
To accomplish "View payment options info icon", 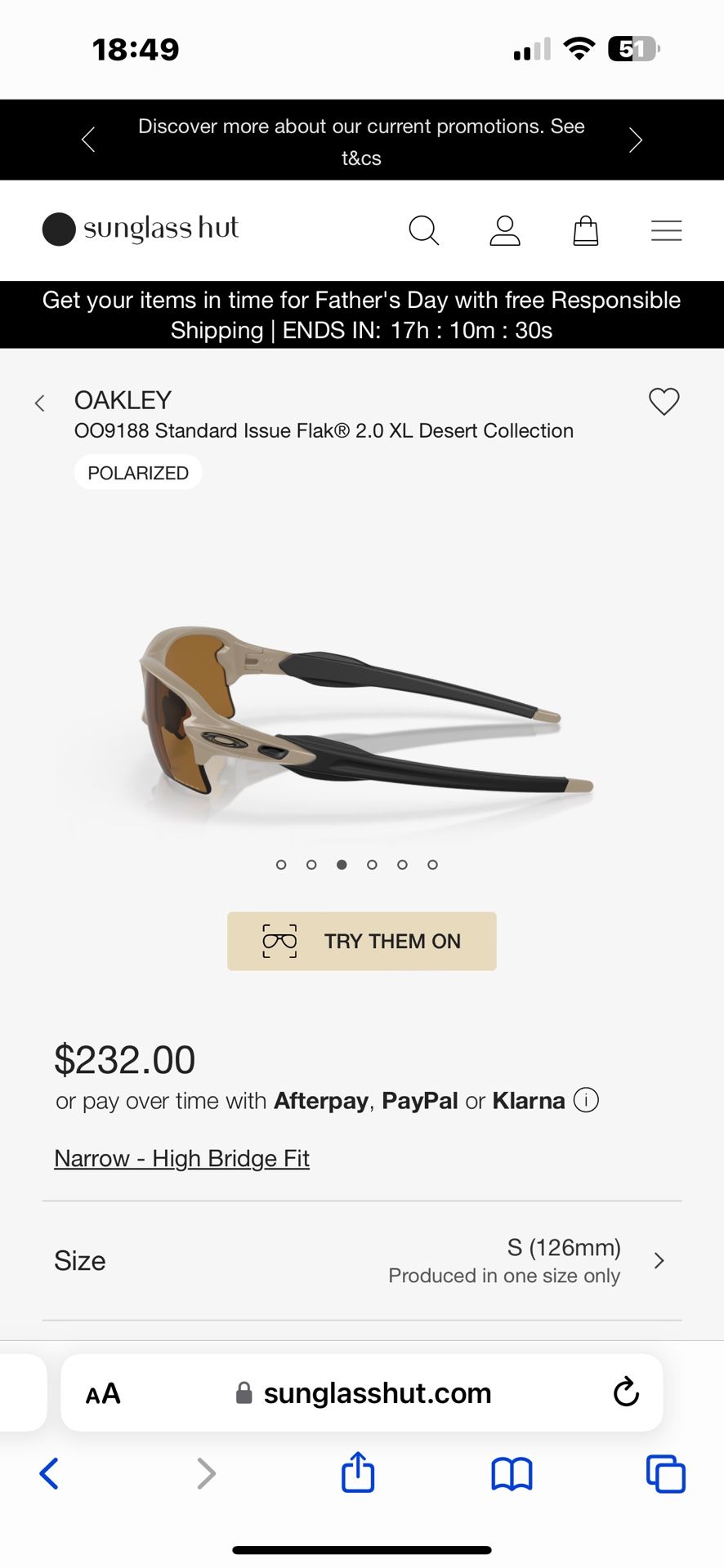I will [x=586, y=1100].
